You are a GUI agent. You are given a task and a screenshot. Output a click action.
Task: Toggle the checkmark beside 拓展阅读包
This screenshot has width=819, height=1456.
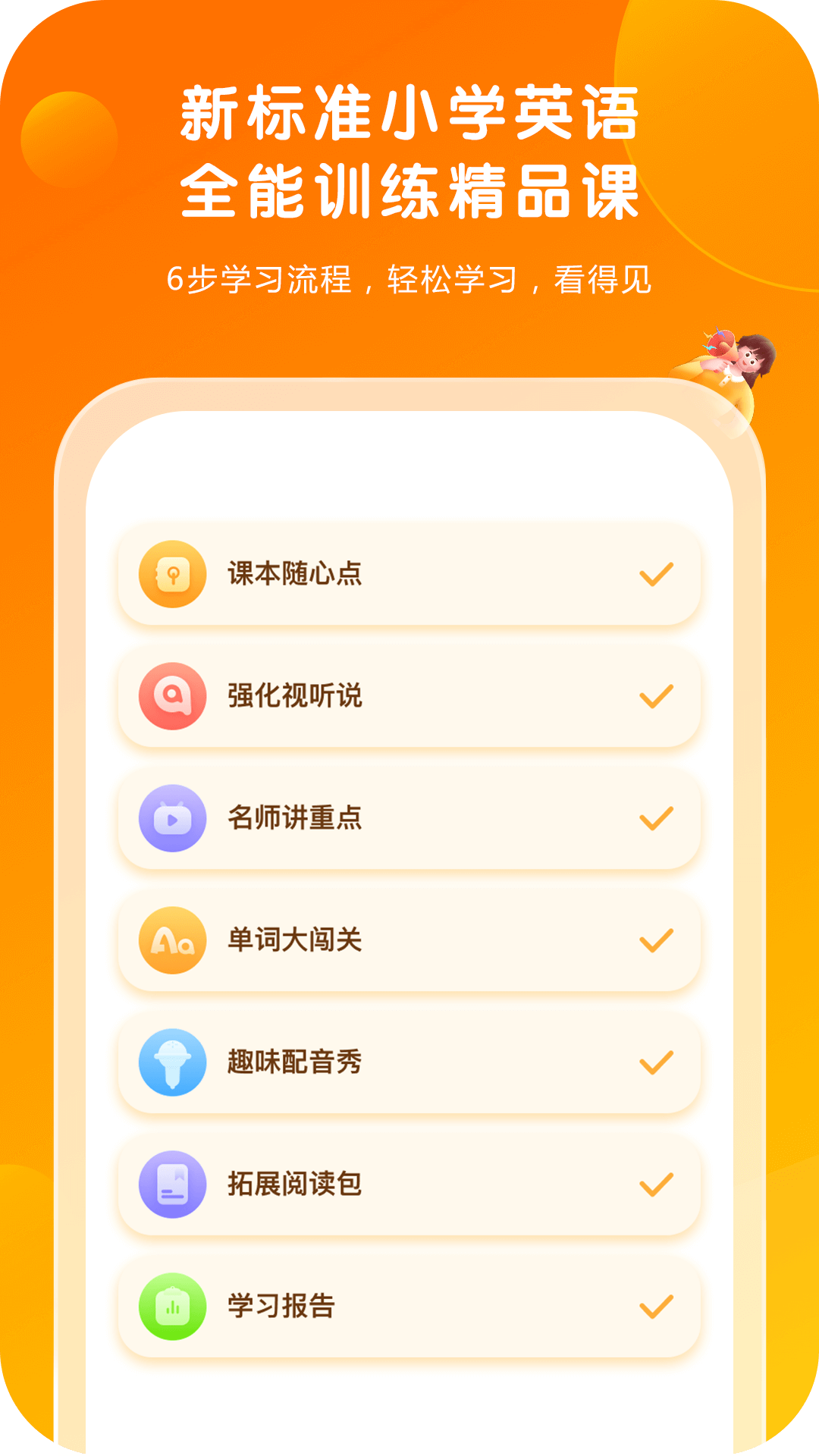657,1186
